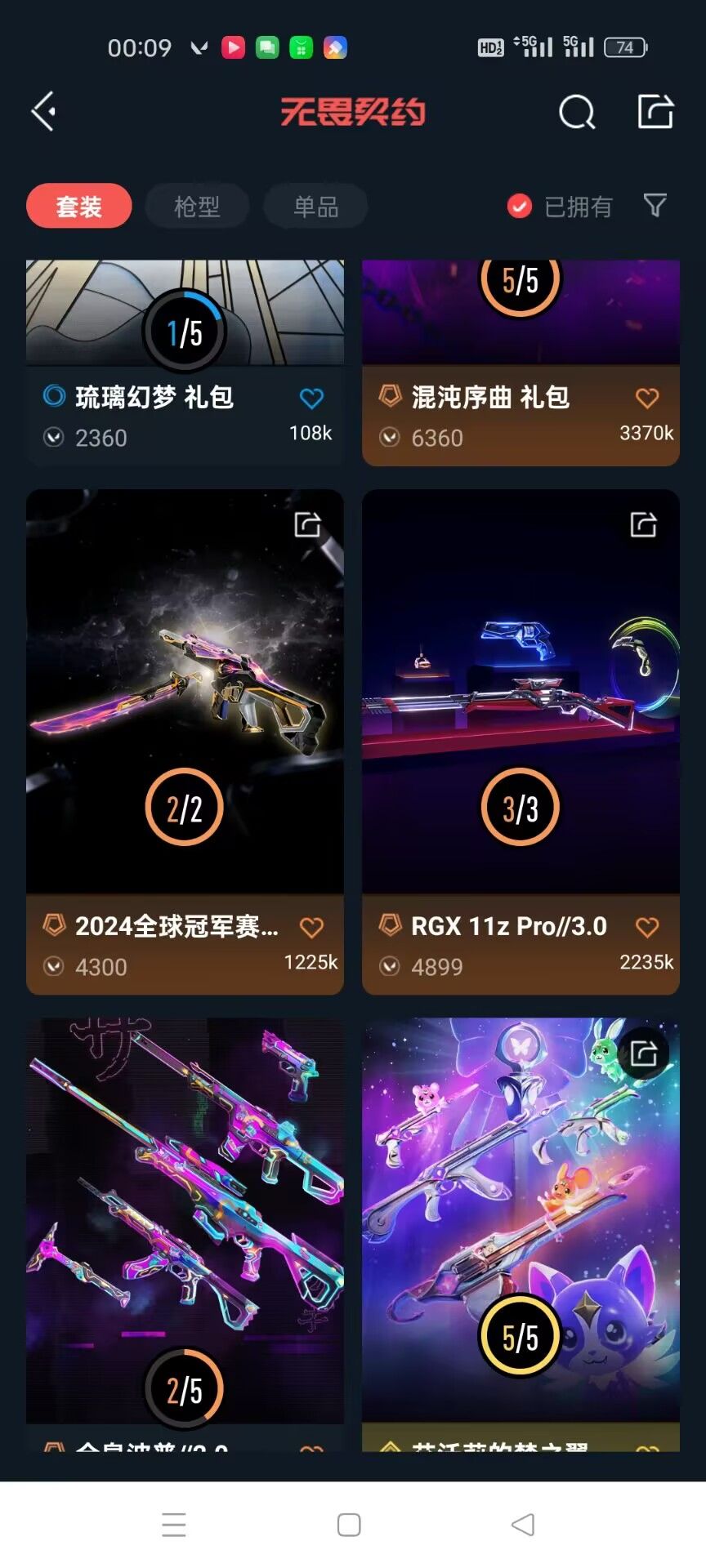Screen dimensions: 706x1568
Task: Favorite the 混沌序曲 礼包 bundle
Action: coord(647,399)
